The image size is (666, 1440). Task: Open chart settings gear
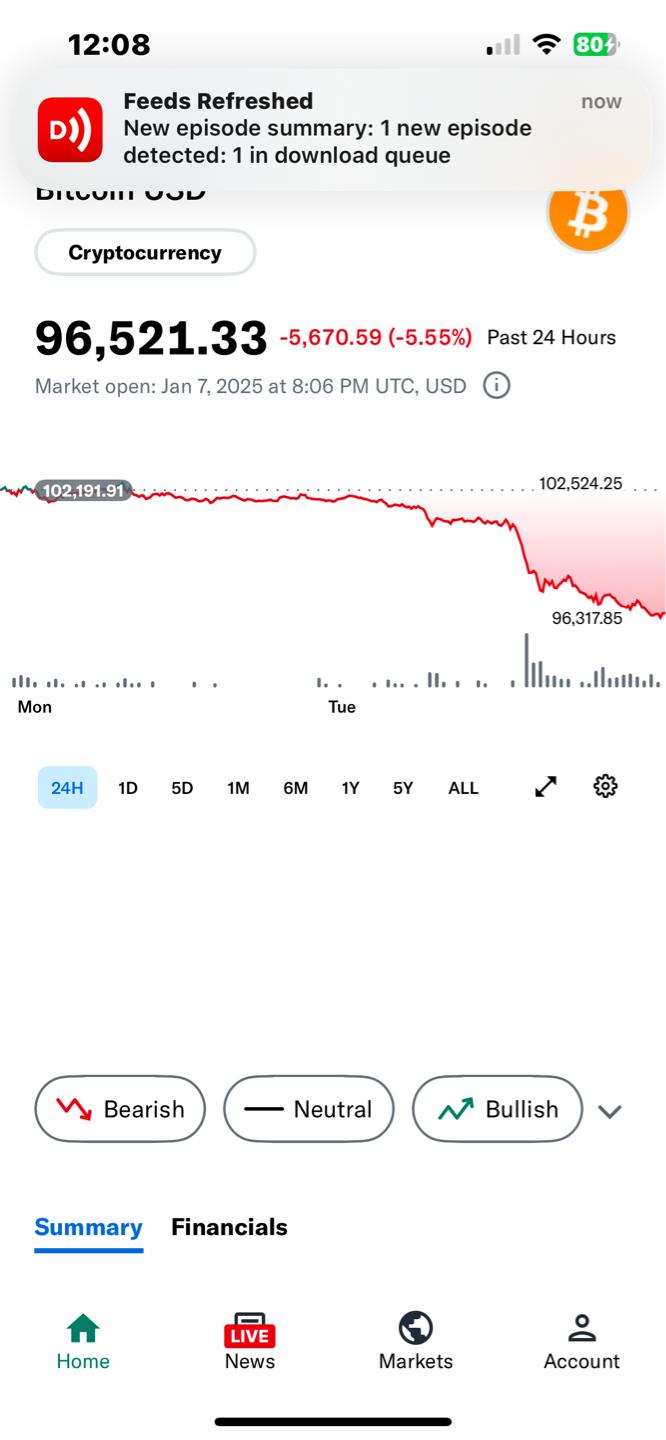click(605, 786)
